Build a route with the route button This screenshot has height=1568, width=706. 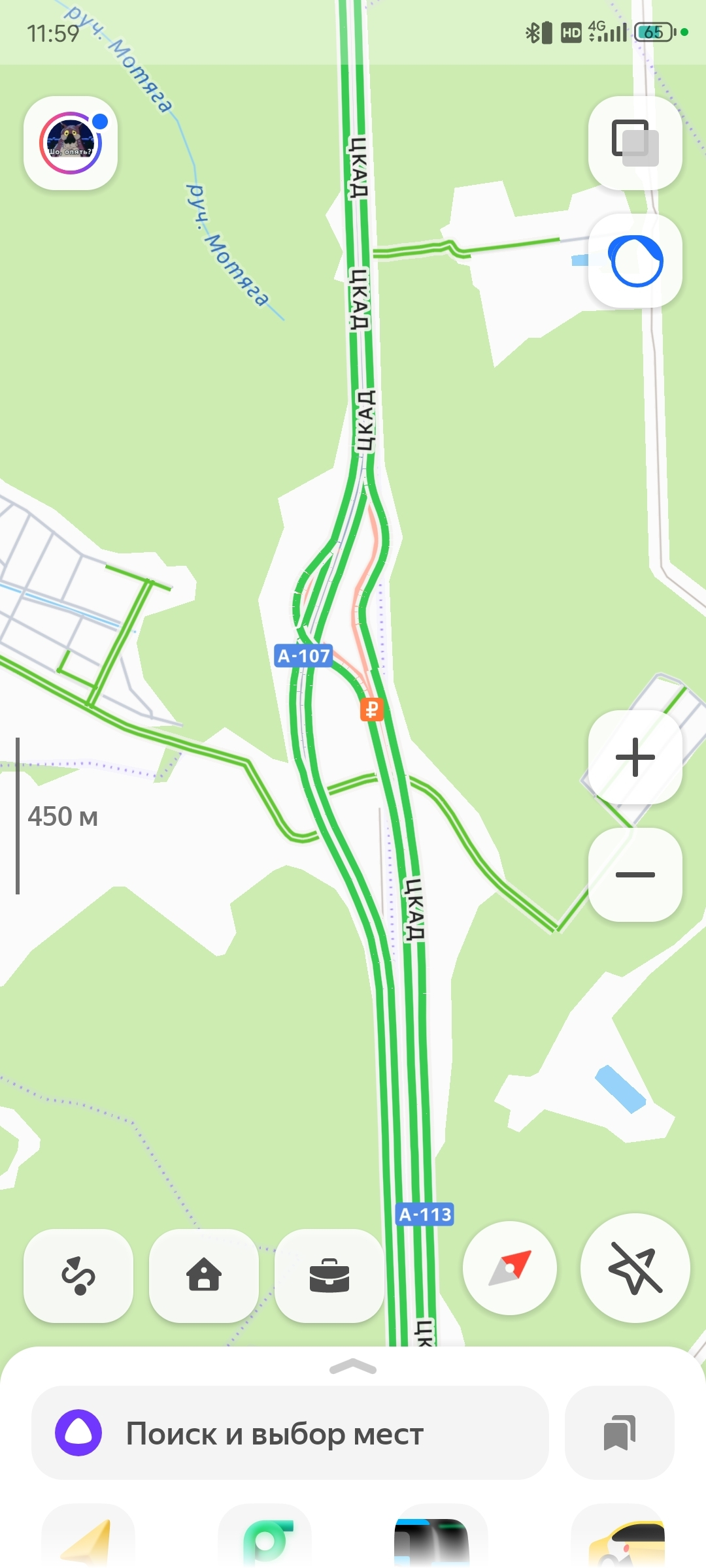coord(78,1275)
